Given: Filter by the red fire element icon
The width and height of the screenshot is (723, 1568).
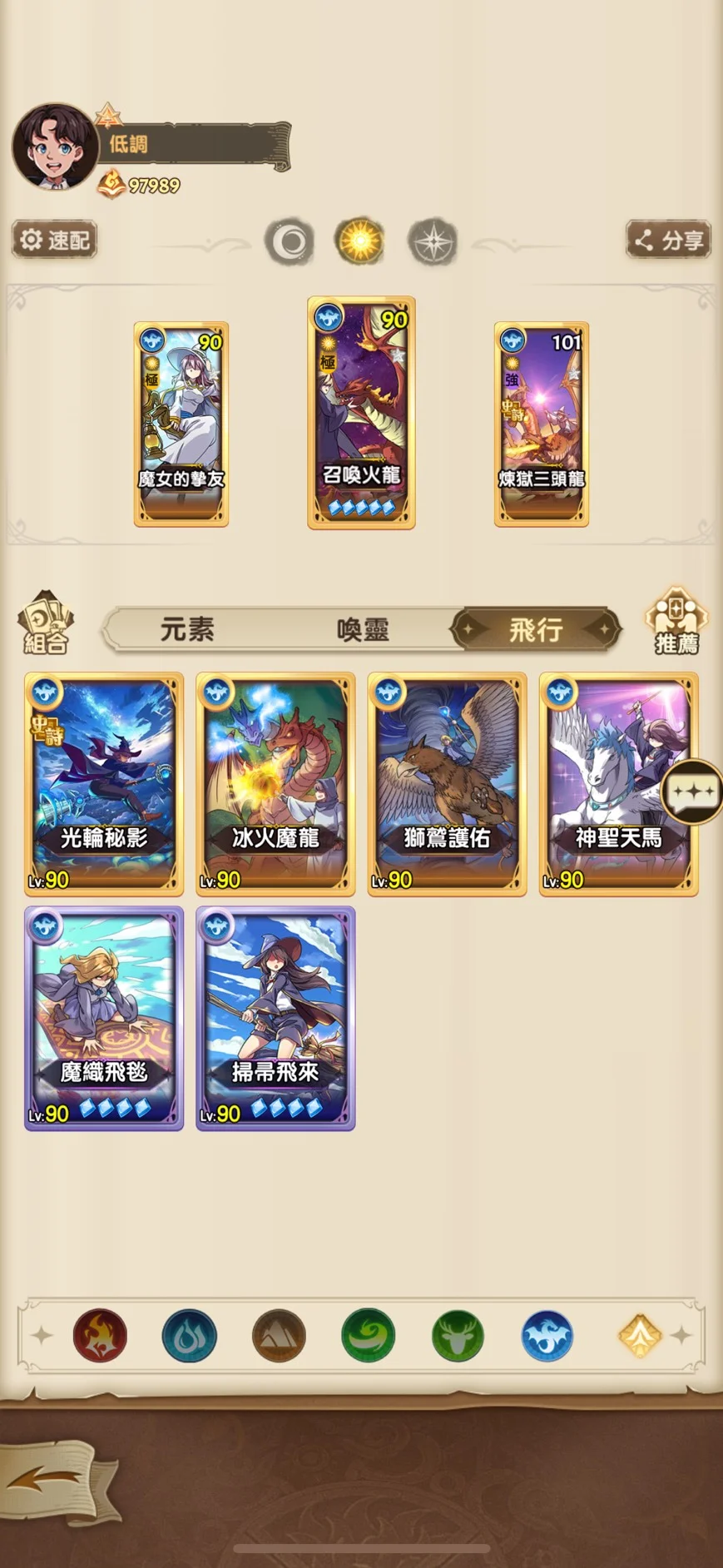Looking at the screenshot, I should [x=100, y=1335].
